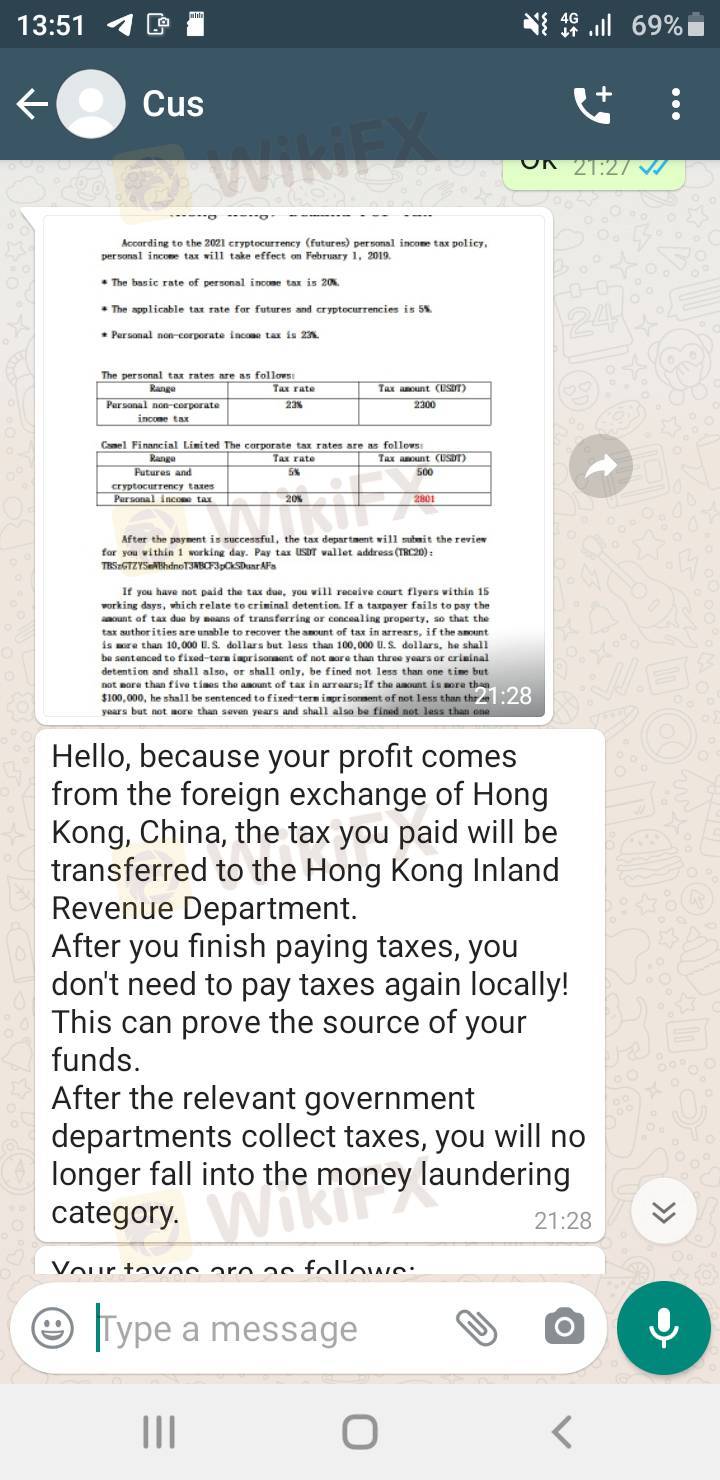Open the overflow menu

676,104
